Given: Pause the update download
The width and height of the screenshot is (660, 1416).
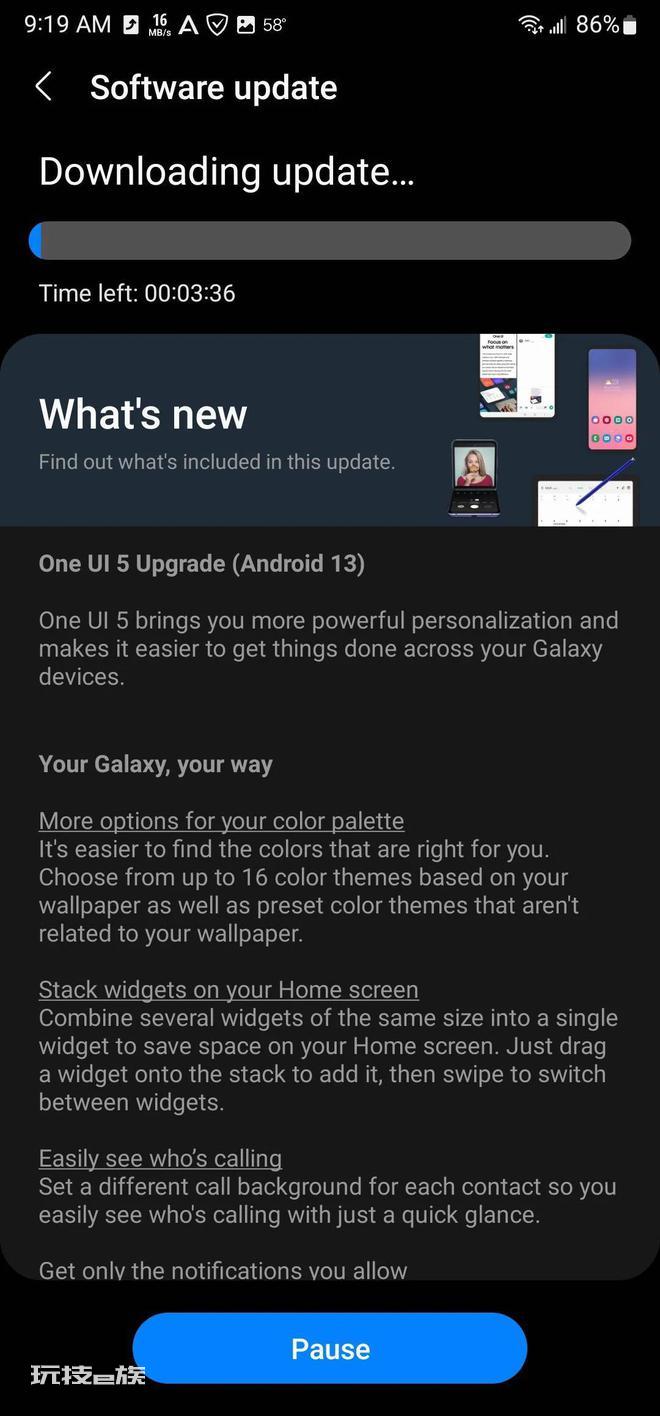Looking at the screenshot, I should click(x=330, y=1348).
